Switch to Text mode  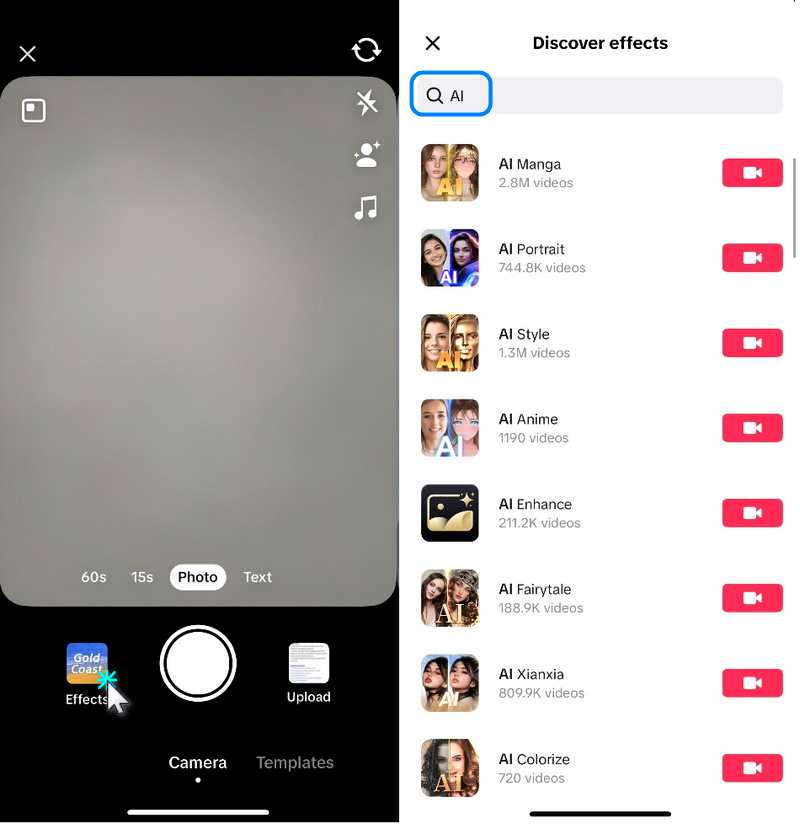pos(257,577)
